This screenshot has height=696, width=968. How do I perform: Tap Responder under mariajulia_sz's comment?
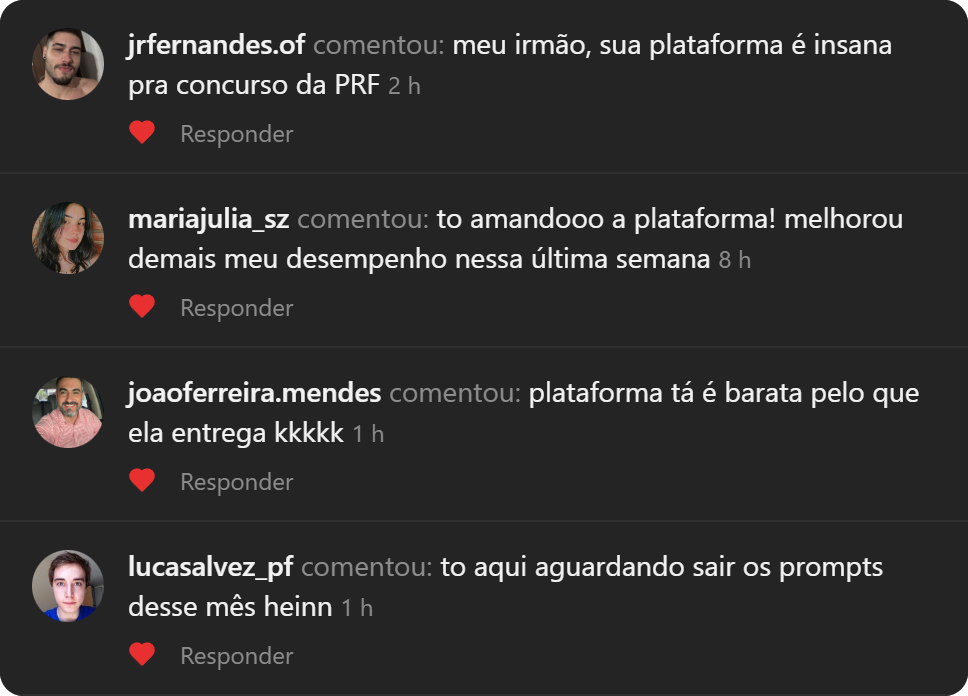(x=236, y=308)
